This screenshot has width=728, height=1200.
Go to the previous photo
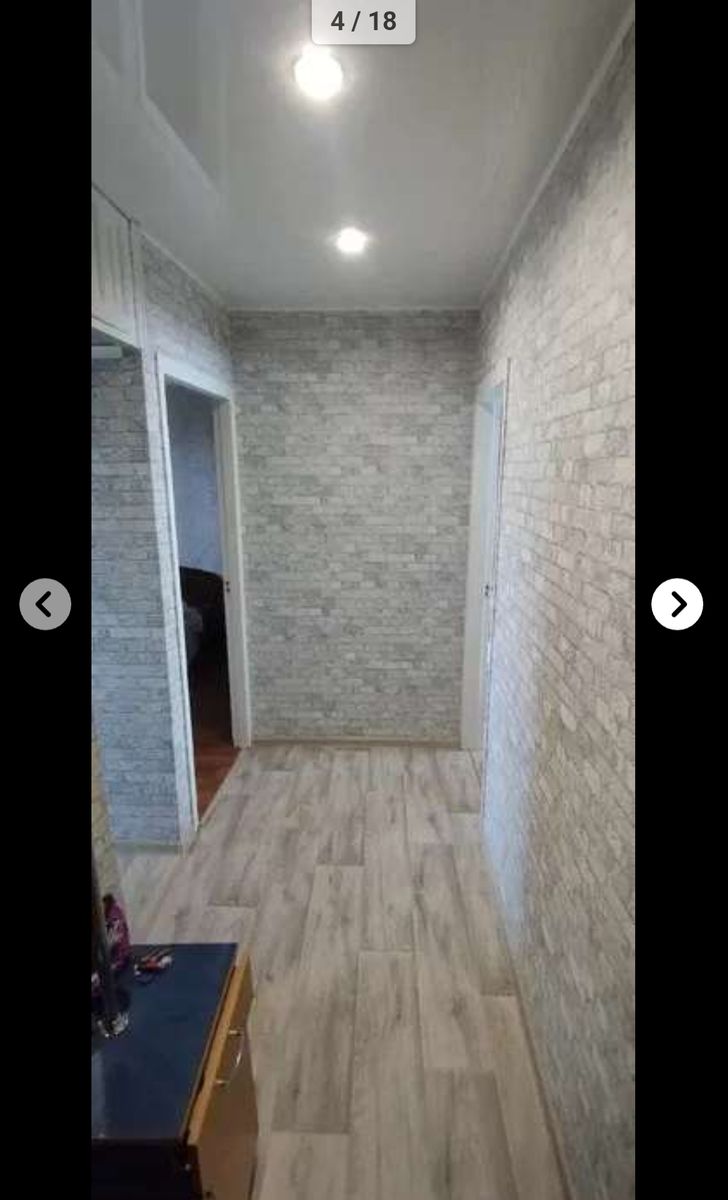coord(45,604)
